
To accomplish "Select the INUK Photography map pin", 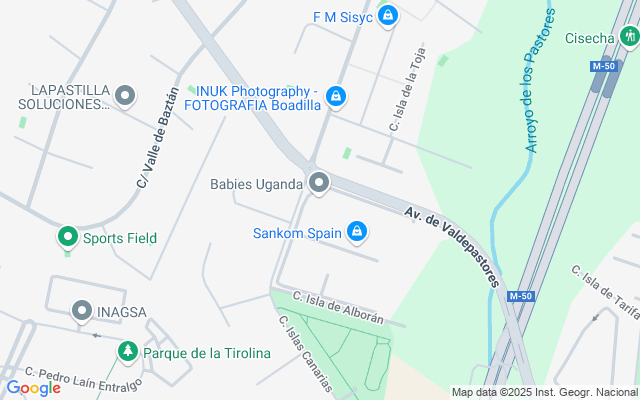I will tap(337, 96).
